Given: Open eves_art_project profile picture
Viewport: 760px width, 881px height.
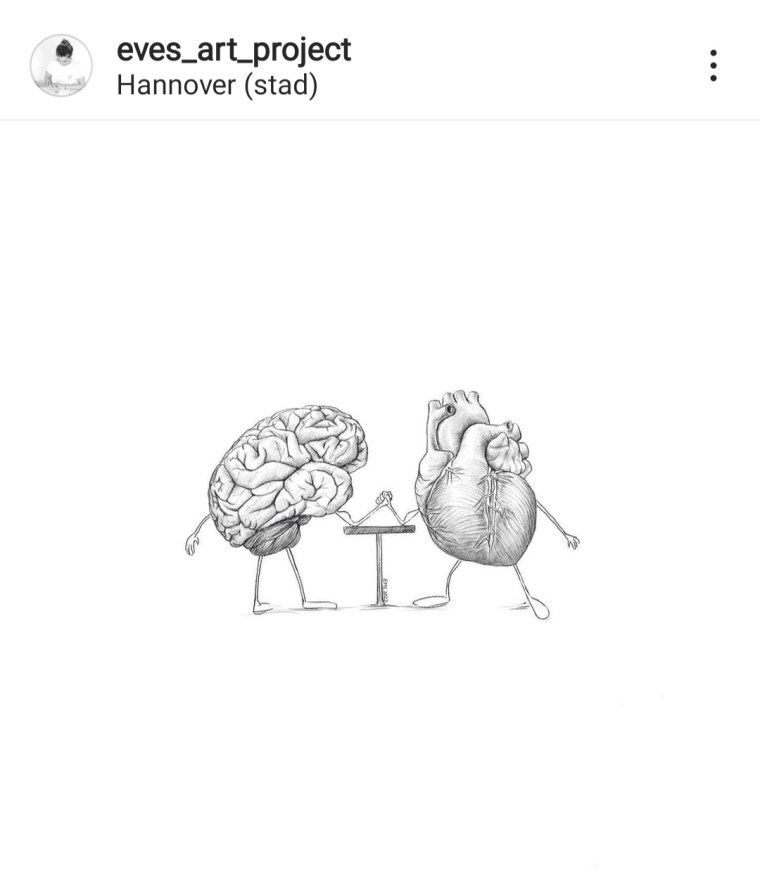Looking at the screenshot, I should coord(61,66).
